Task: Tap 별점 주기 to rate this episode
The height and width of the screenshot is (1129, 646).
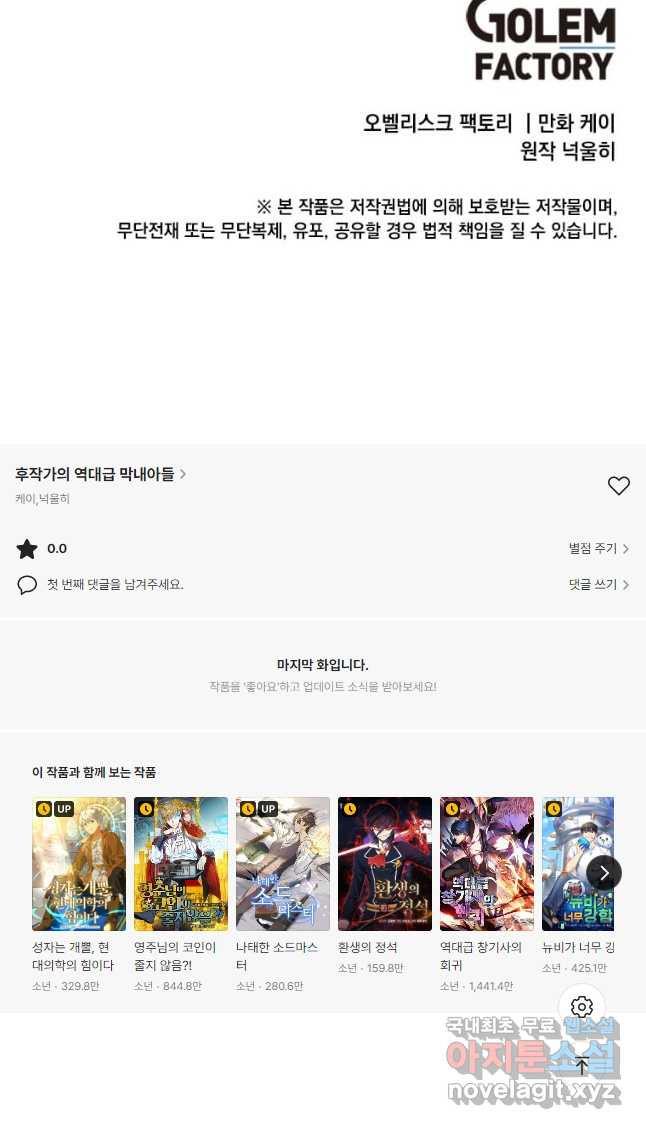Action: tap(598, 549)
